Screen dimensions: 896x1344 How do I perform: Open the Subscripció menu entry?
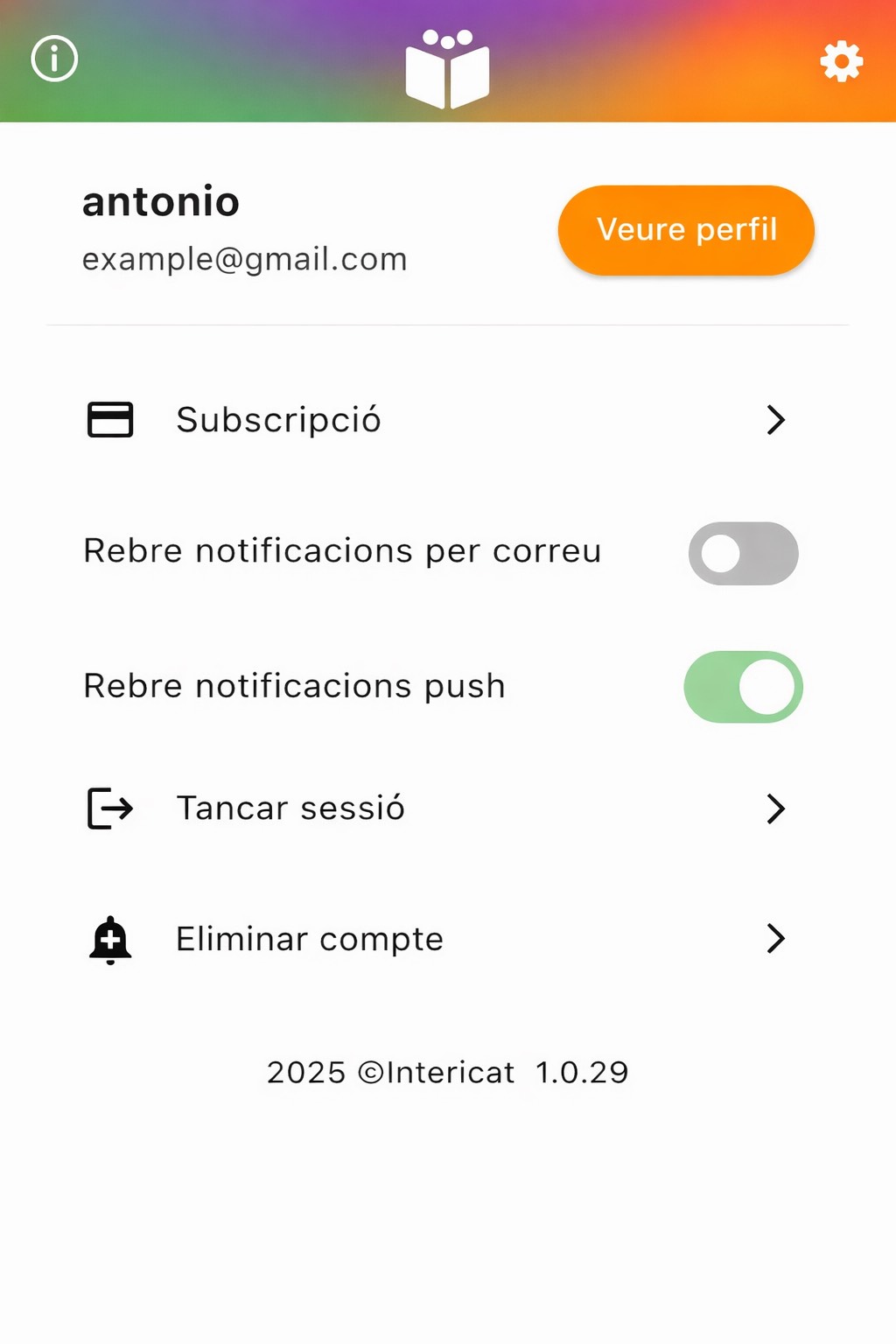pos(278,420)
